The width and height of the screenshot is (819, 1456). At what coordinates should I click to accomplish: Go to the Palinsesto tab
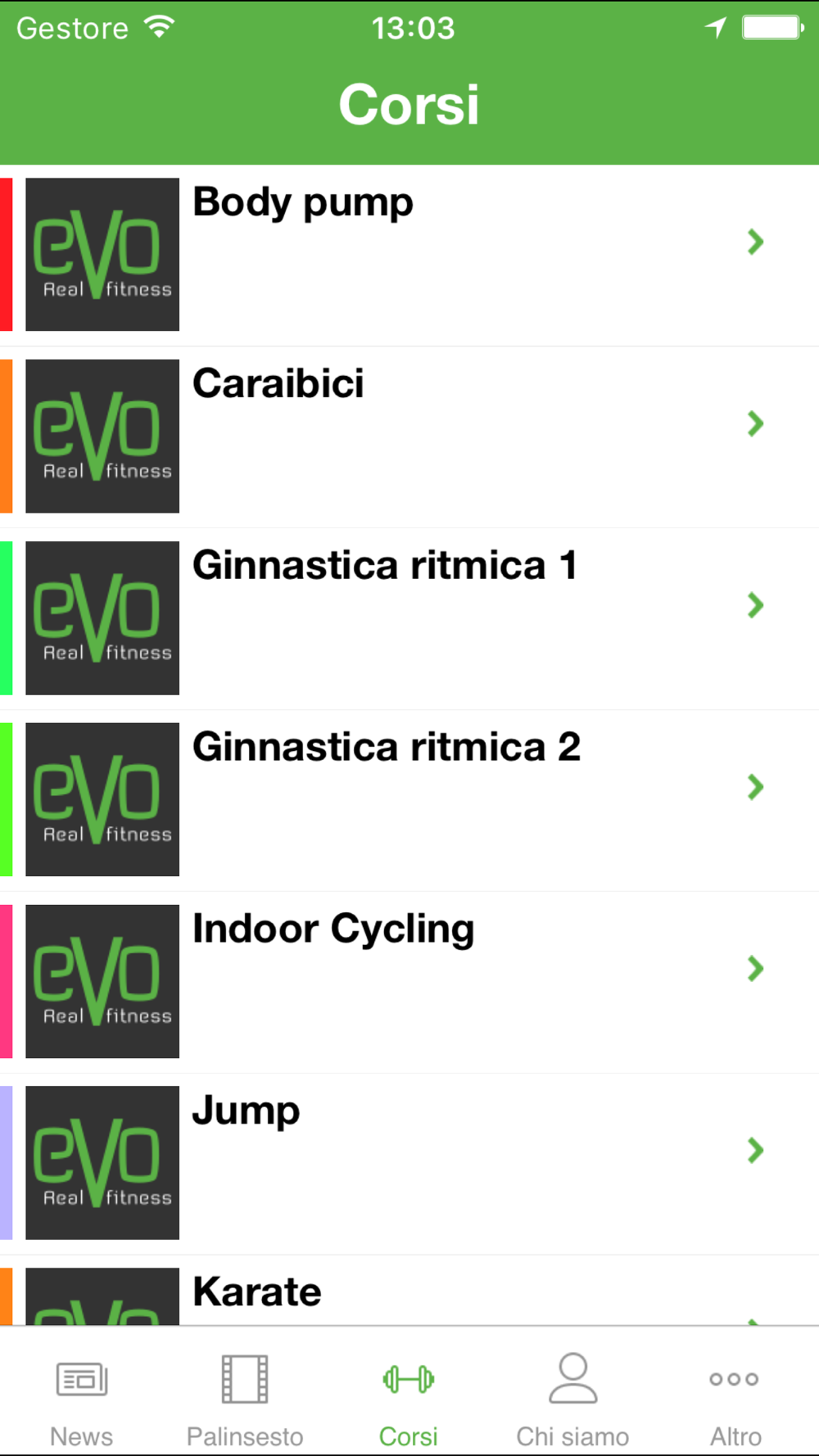(245, 1397)
